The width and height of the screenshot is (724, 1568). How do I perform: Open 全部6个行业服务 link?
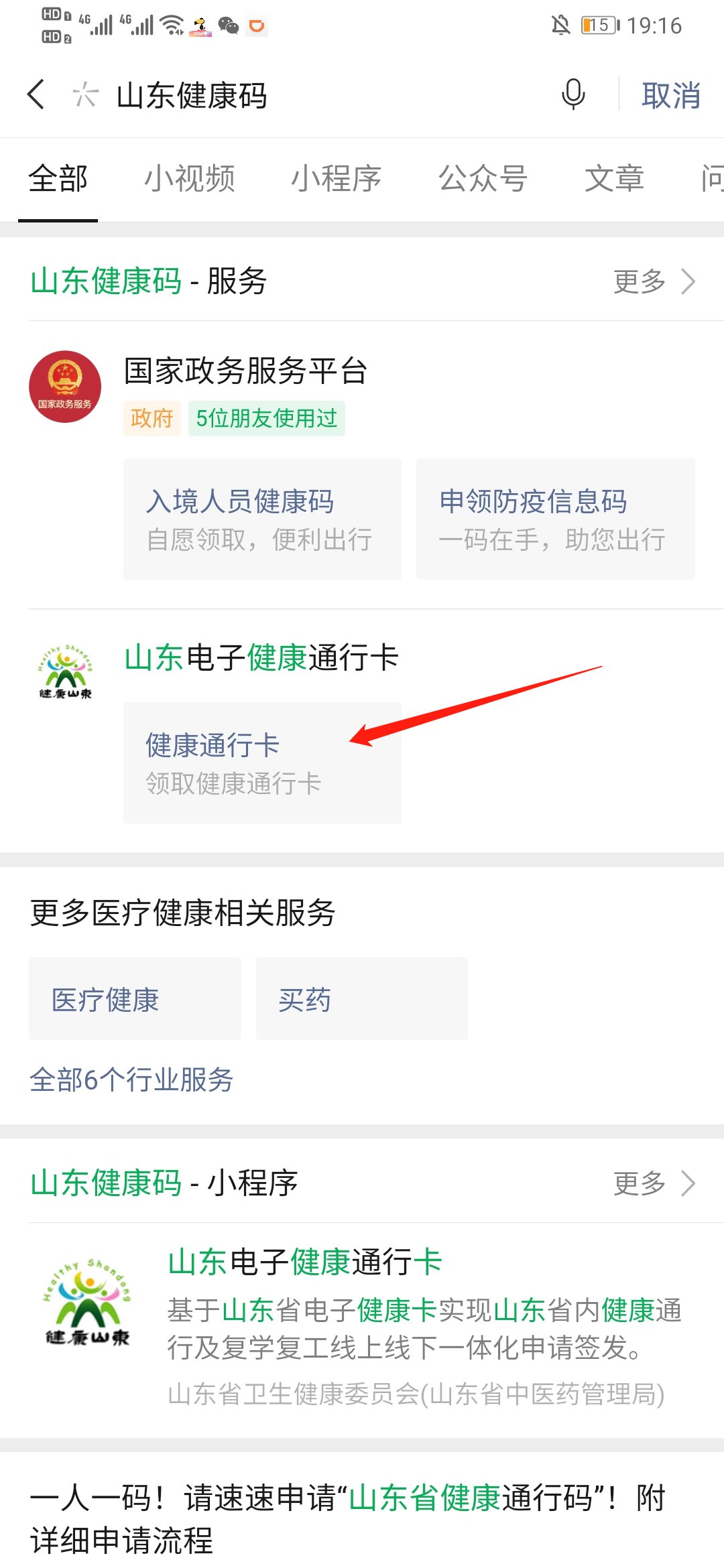point(131,1080)
